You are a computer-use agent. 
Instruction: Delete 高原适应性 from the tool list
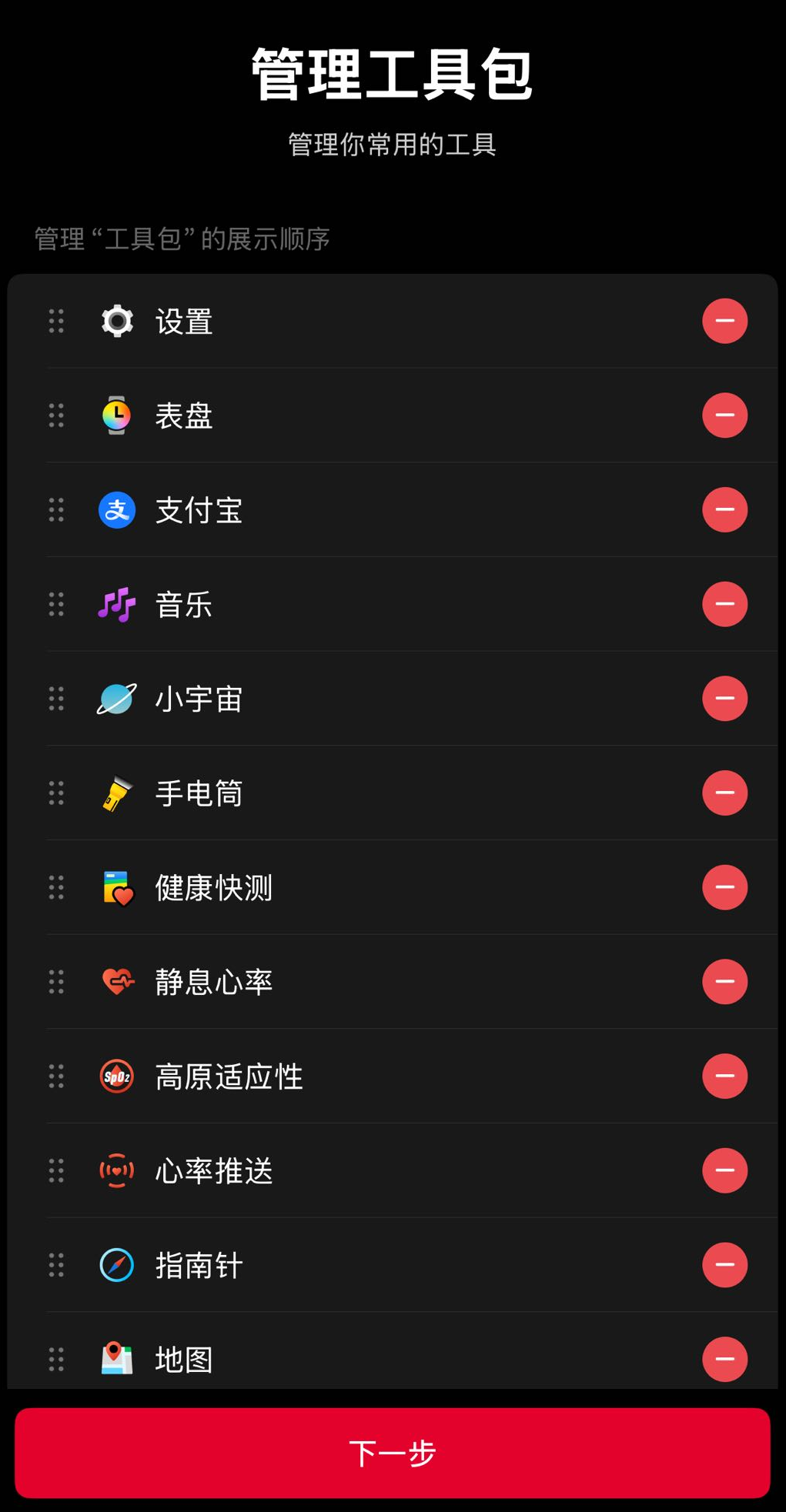point(724,1076)
